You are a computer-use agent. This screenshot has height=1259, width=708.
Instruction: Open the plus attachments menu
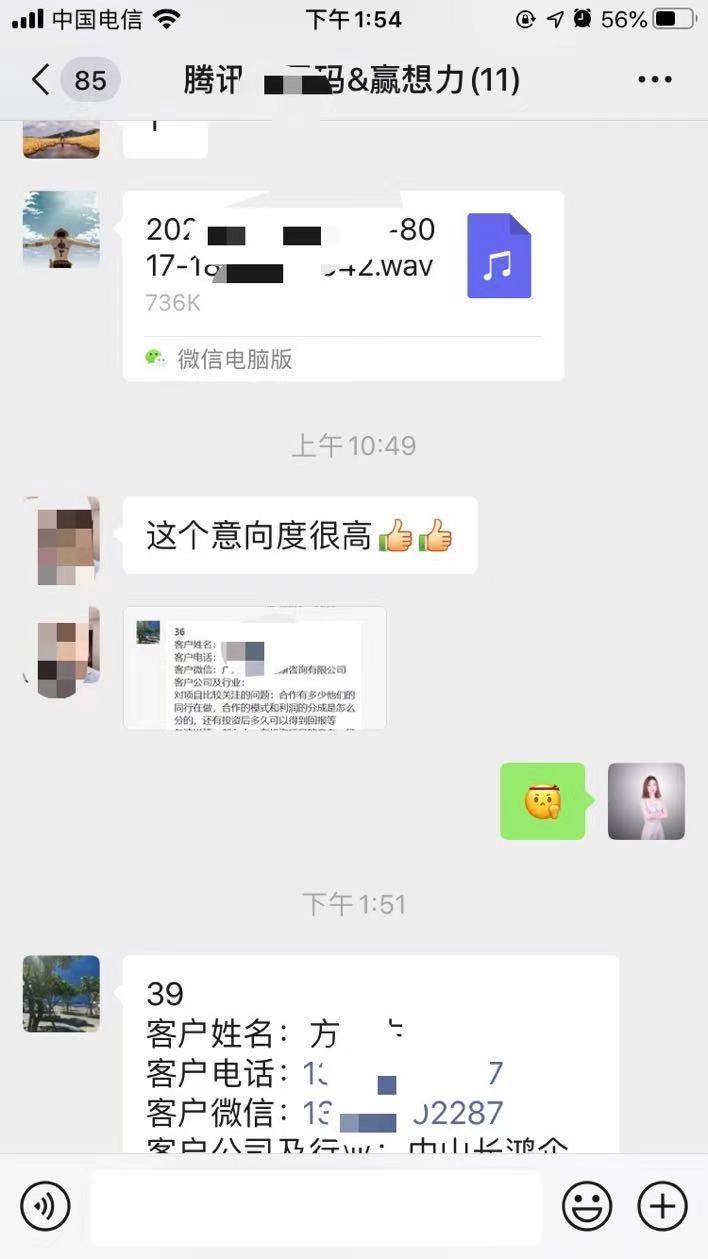(x=662, y=1206)
